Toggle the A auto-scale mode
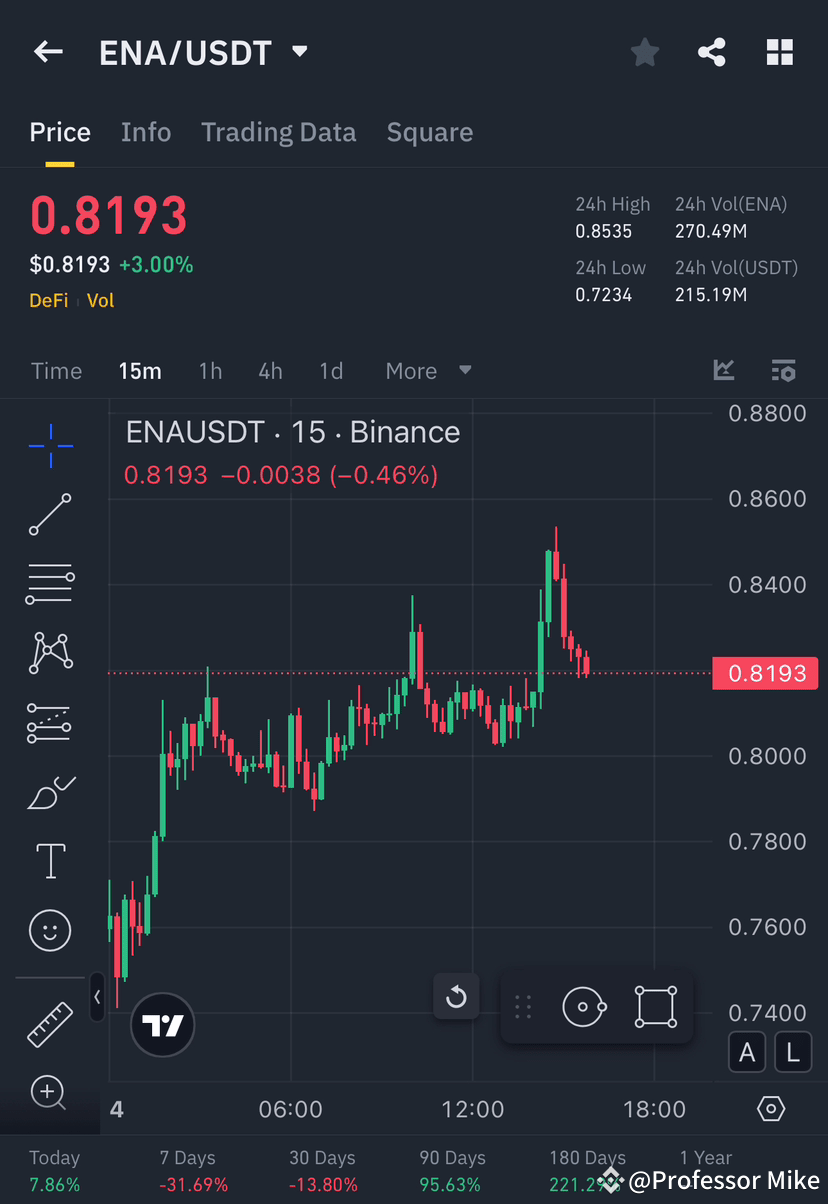Image resolution: width=828 pixels, height=1204 pixels. 747,1052
